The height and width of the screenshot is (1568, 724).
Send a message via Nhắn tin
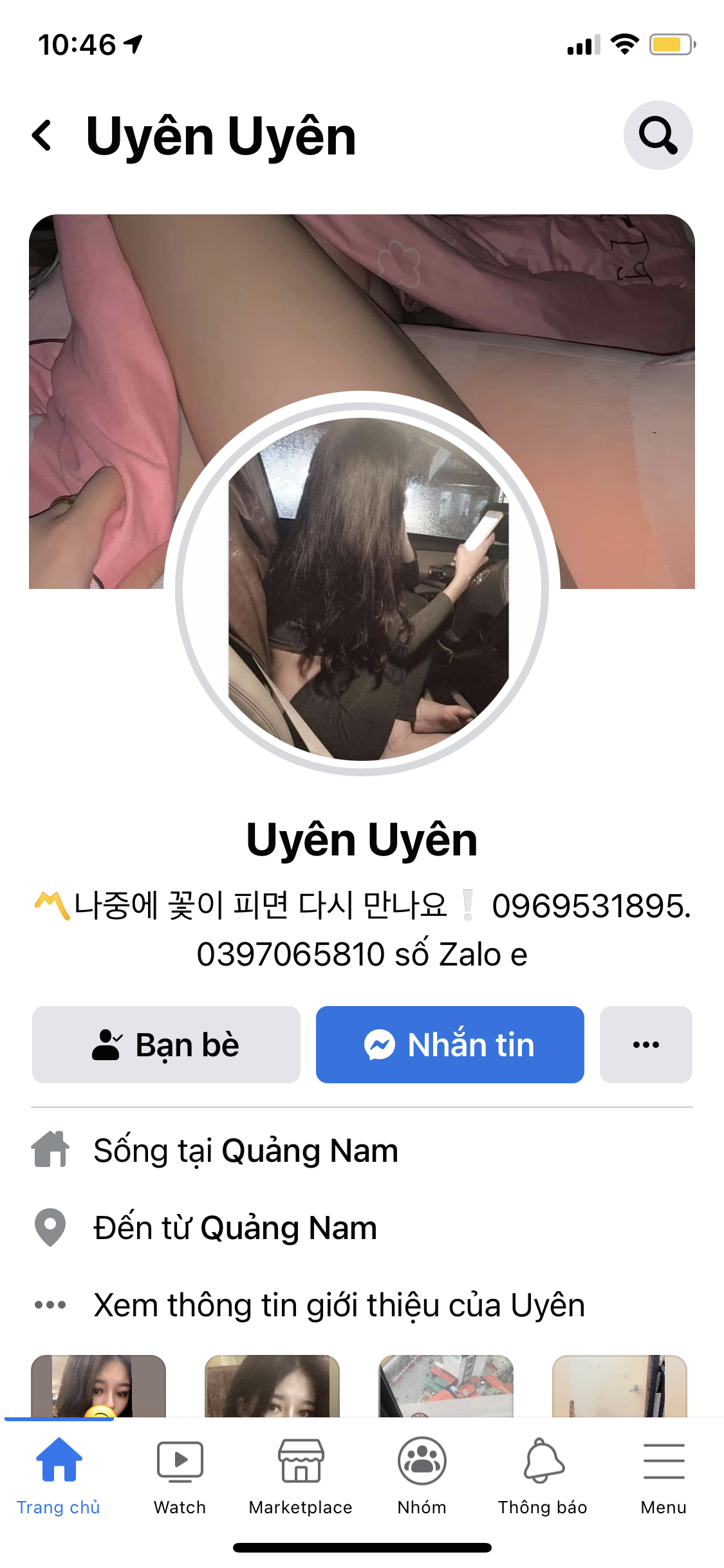tap(450, 1044)
